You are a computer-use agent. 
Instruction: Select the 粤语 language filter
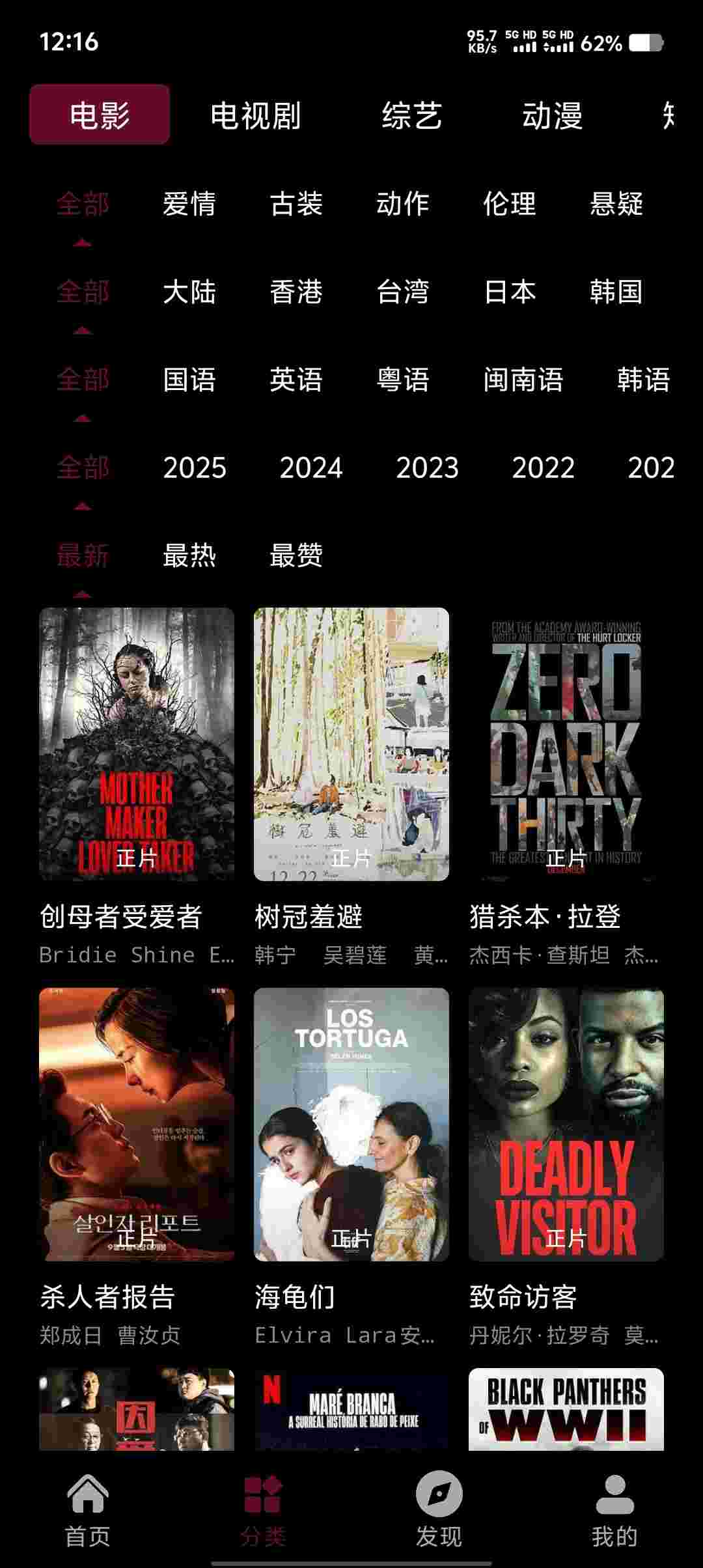(x=402, y=380)
